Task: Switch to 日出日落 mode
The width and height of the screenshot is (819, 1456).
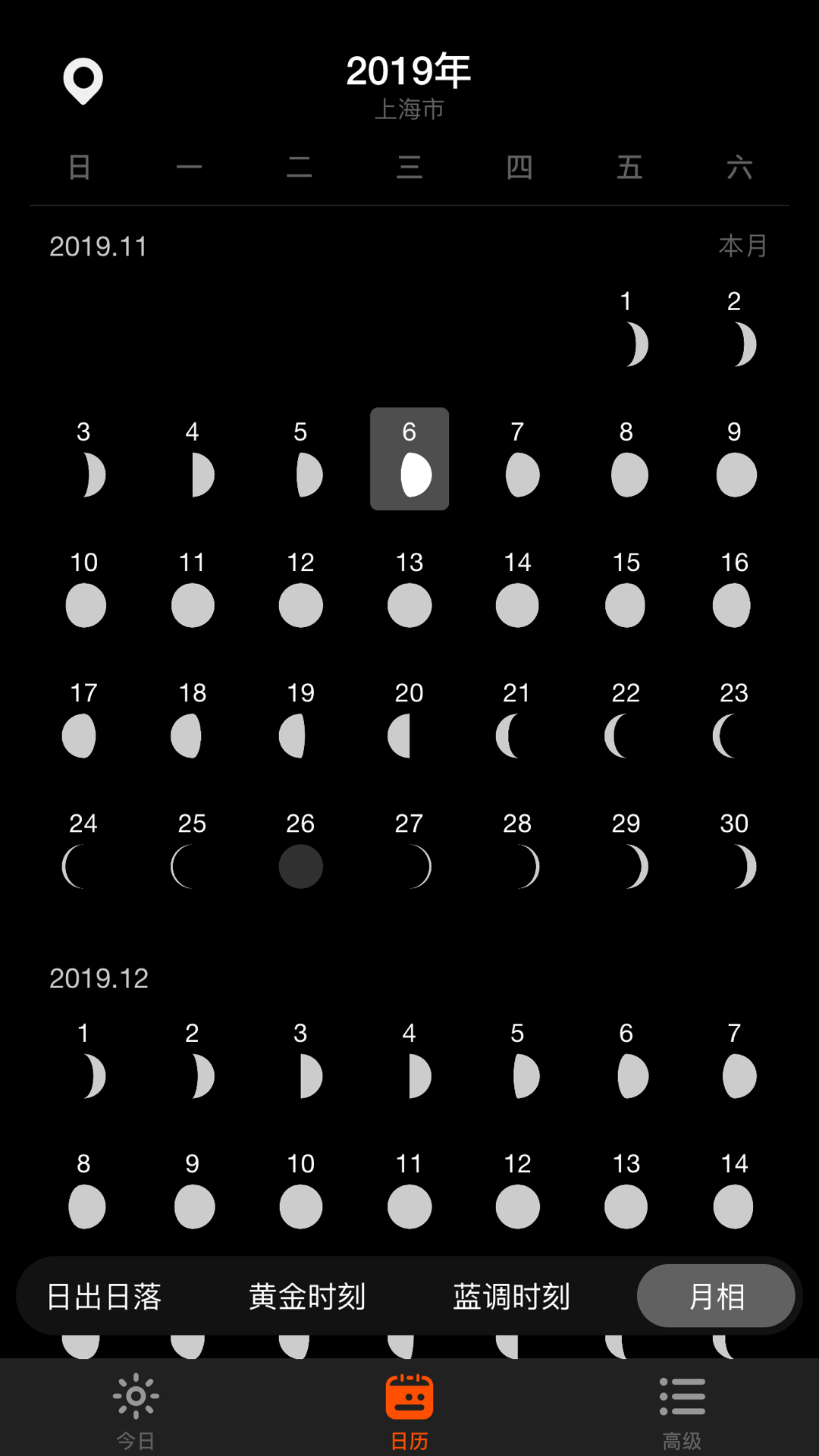Action: [104, 1297]
